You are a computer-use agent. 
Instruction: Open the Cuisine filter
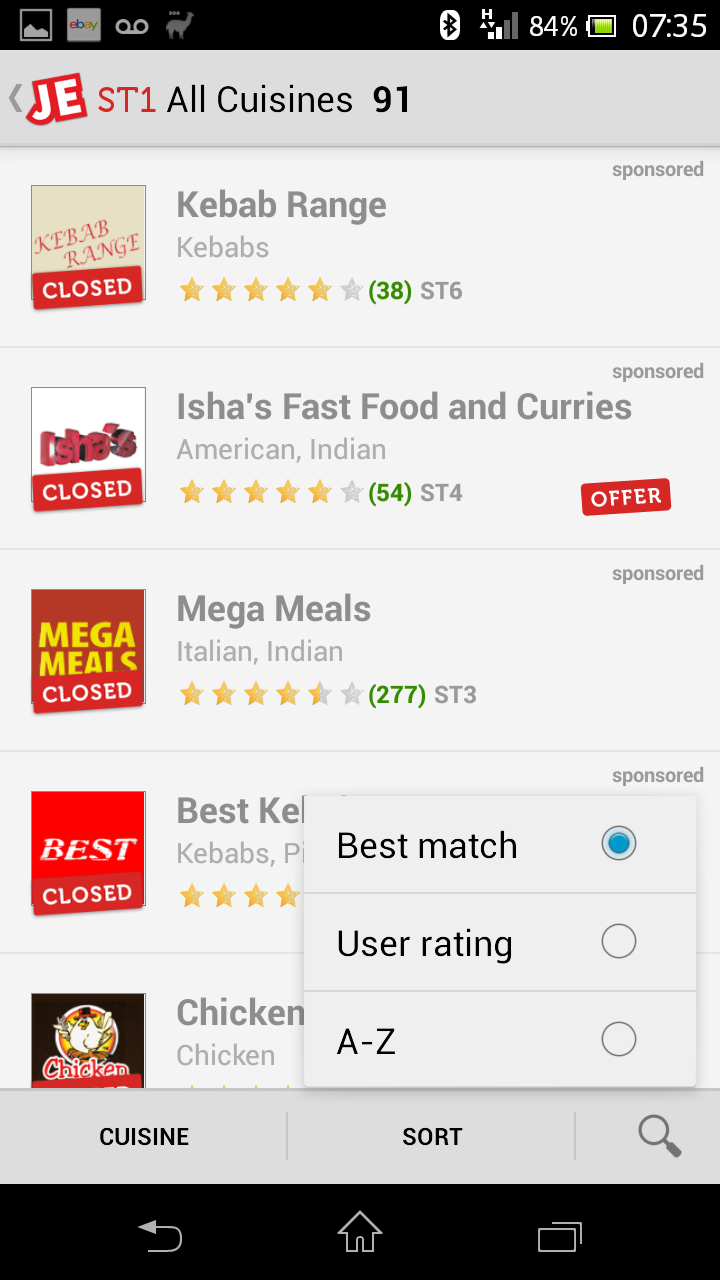tap(144, 1137)
